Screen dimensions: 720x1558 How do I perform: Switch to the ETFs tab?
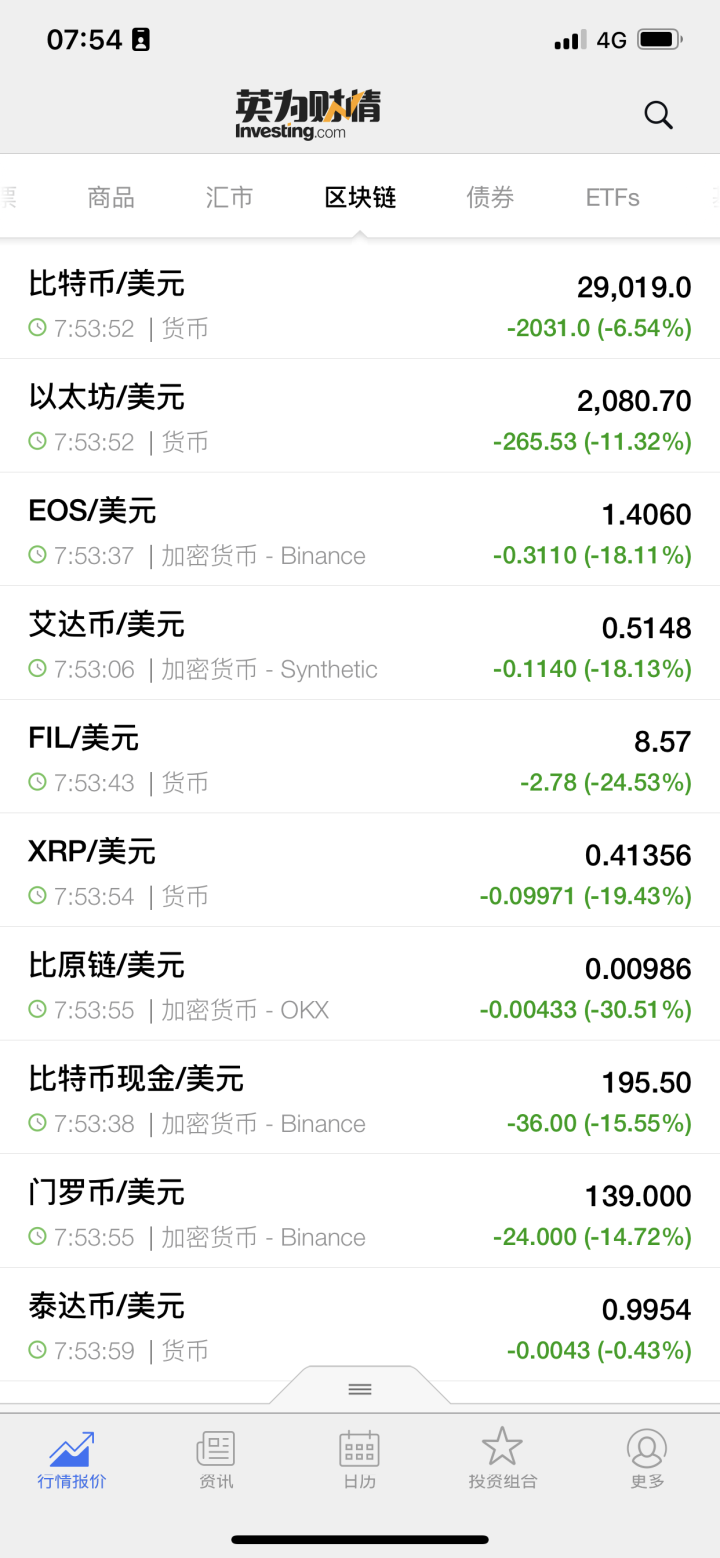[612, 197]
